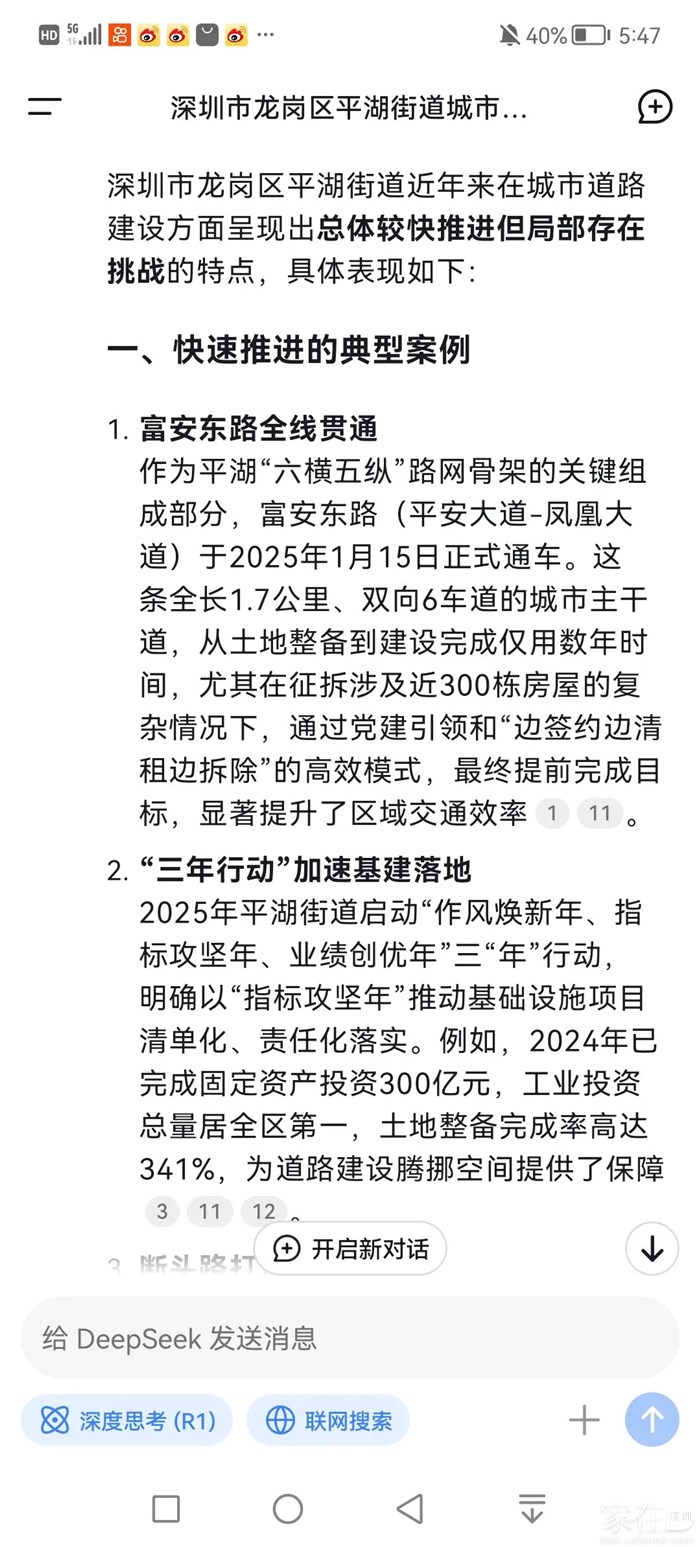
Task: Open citation 12 under 三年行动 paragraph
Action: 263,1212
